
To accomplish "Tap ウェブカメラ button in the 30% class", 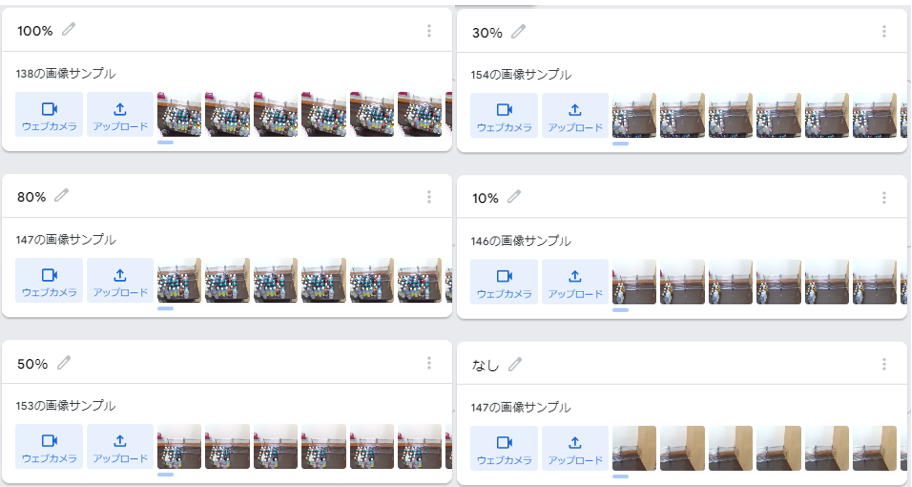I will point(504,116).
